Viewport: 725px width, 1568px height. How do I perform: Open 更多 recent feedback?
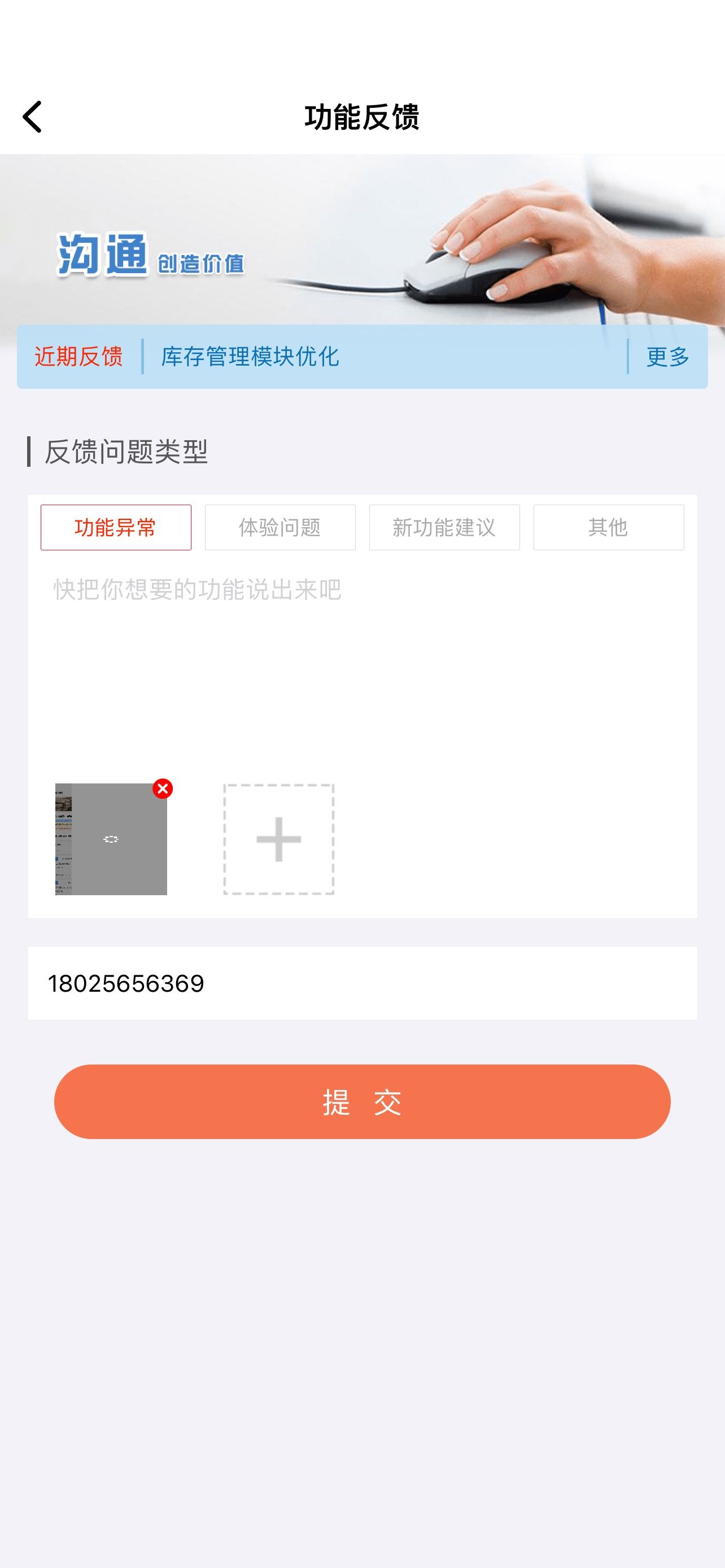click(667, 357)
